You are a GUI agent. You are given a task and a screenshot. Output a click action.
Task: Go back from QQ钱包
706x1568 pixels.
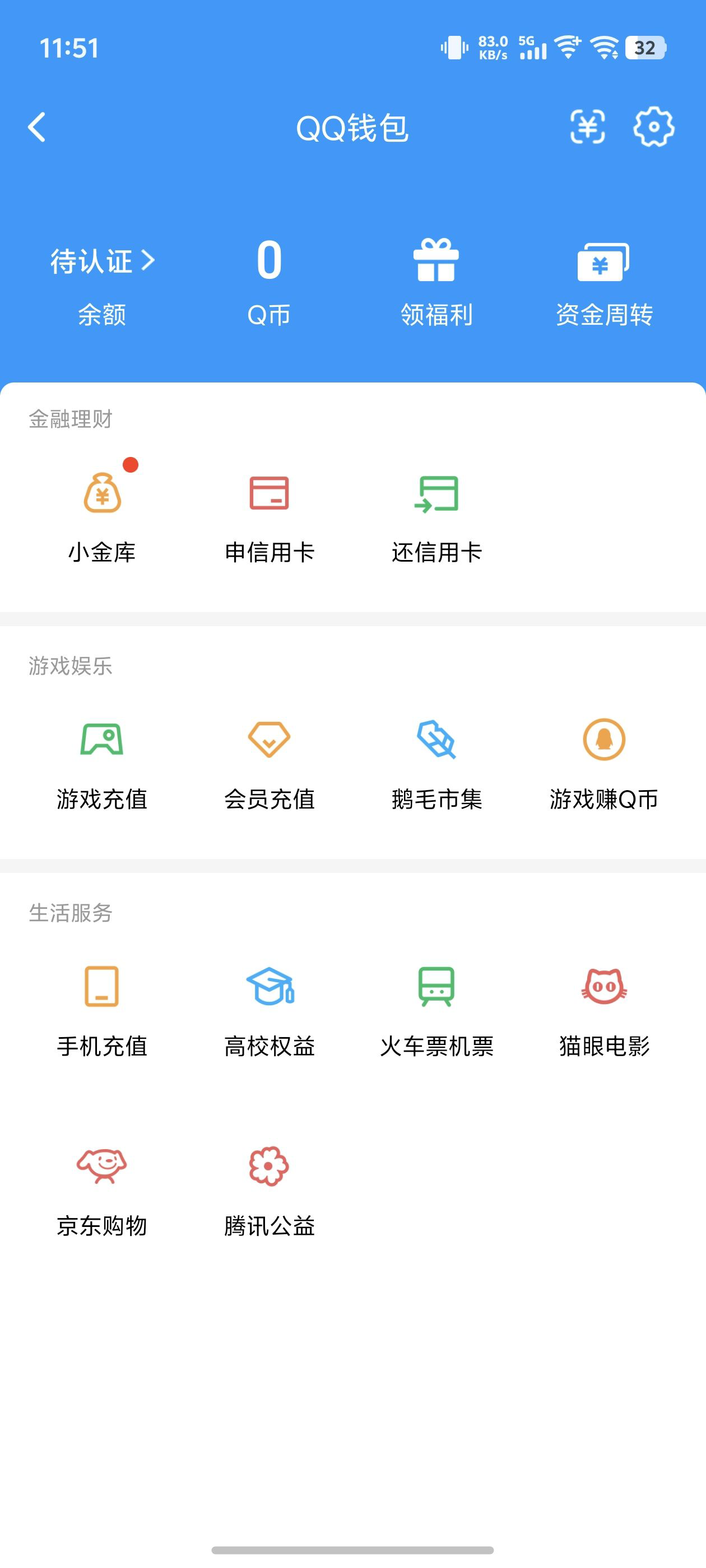pyautogui.click(x=37, y=127)
